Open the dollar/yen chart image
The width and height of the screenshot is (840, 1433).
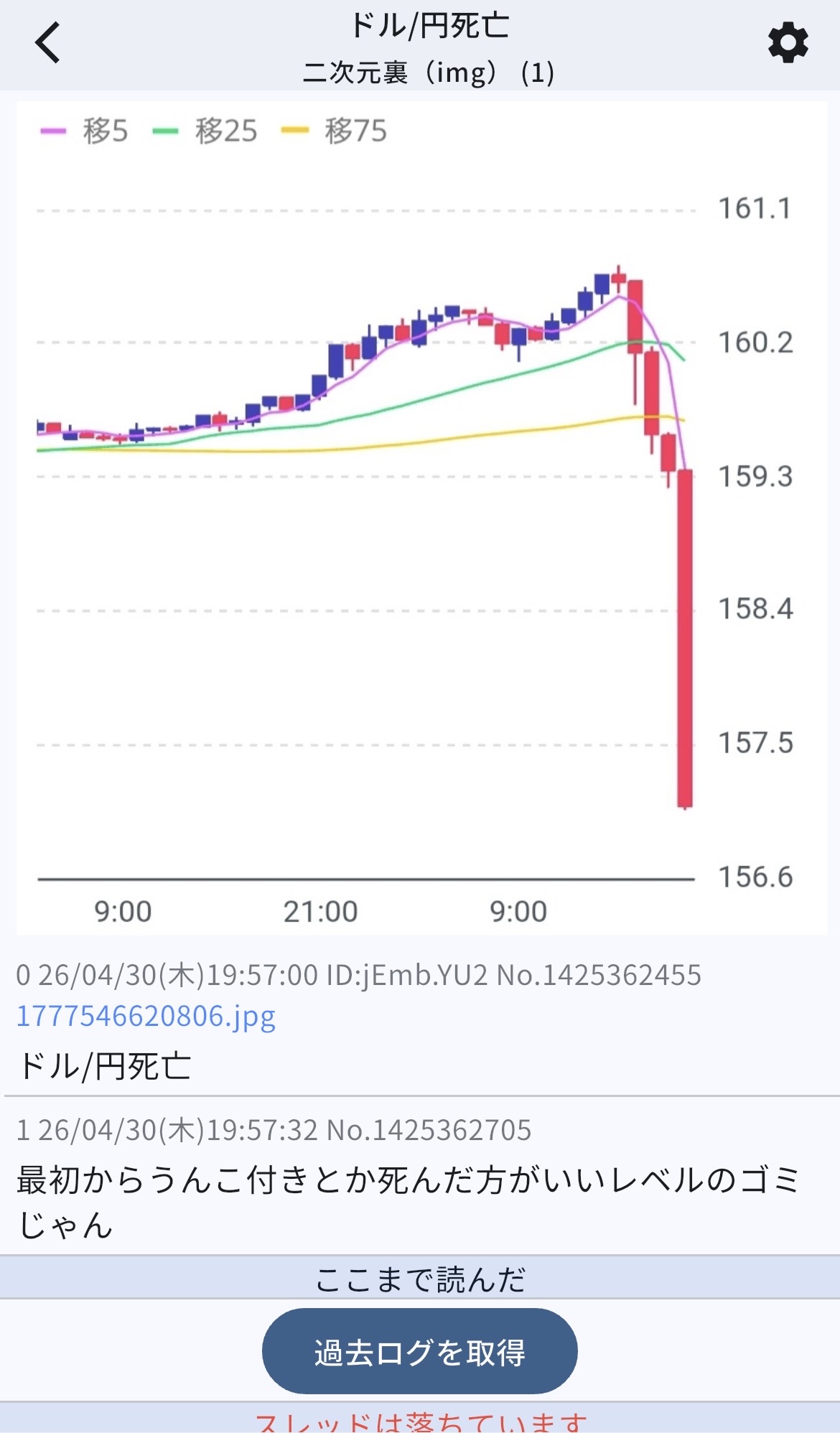tap(421, 517)
